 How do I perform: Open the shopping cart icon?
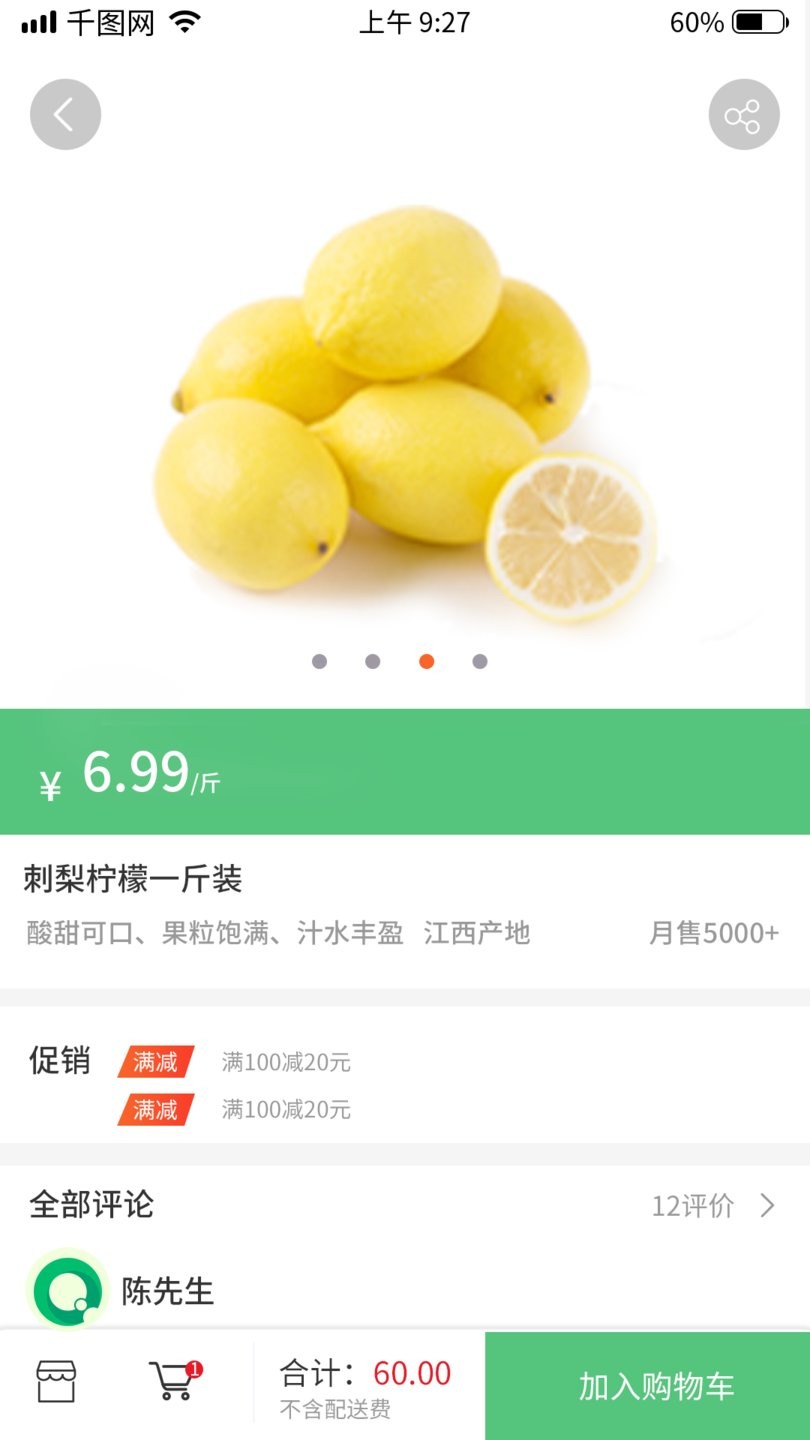[173, 1382]
